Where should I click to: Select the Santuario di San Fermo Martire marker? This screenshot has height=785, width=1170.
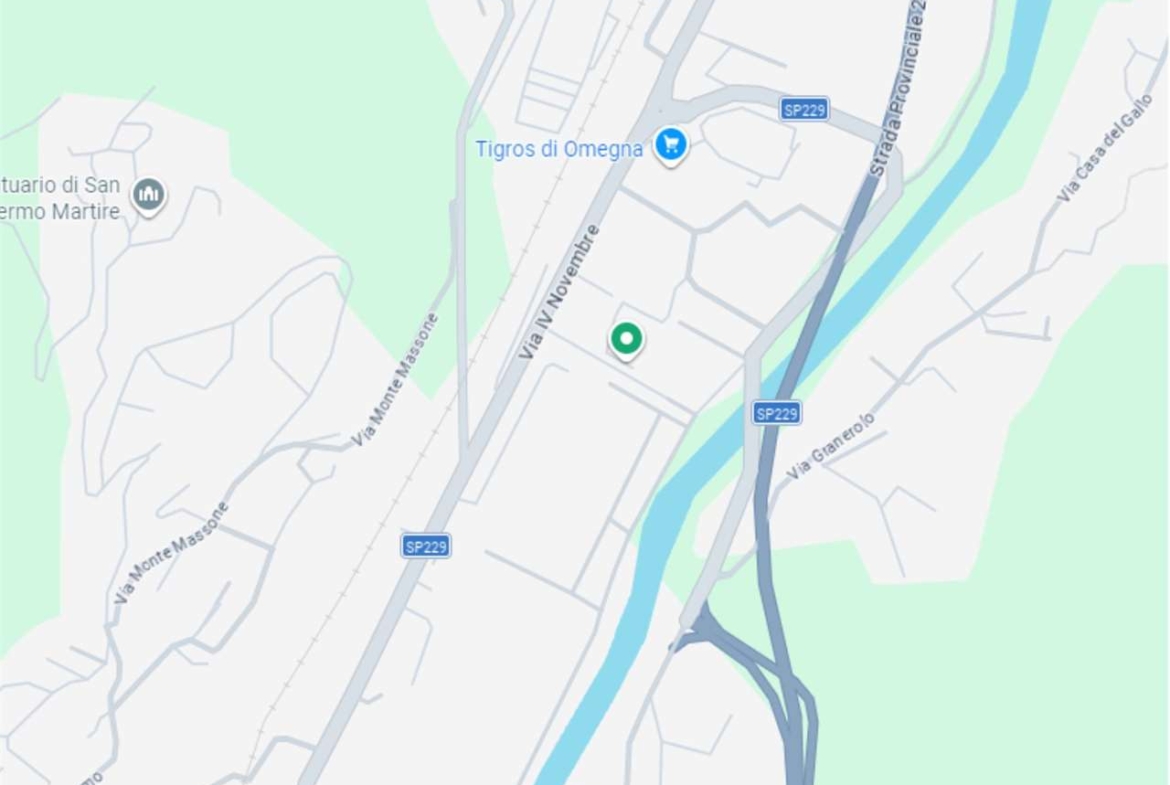pyautogui.click(x=150, y=196)
